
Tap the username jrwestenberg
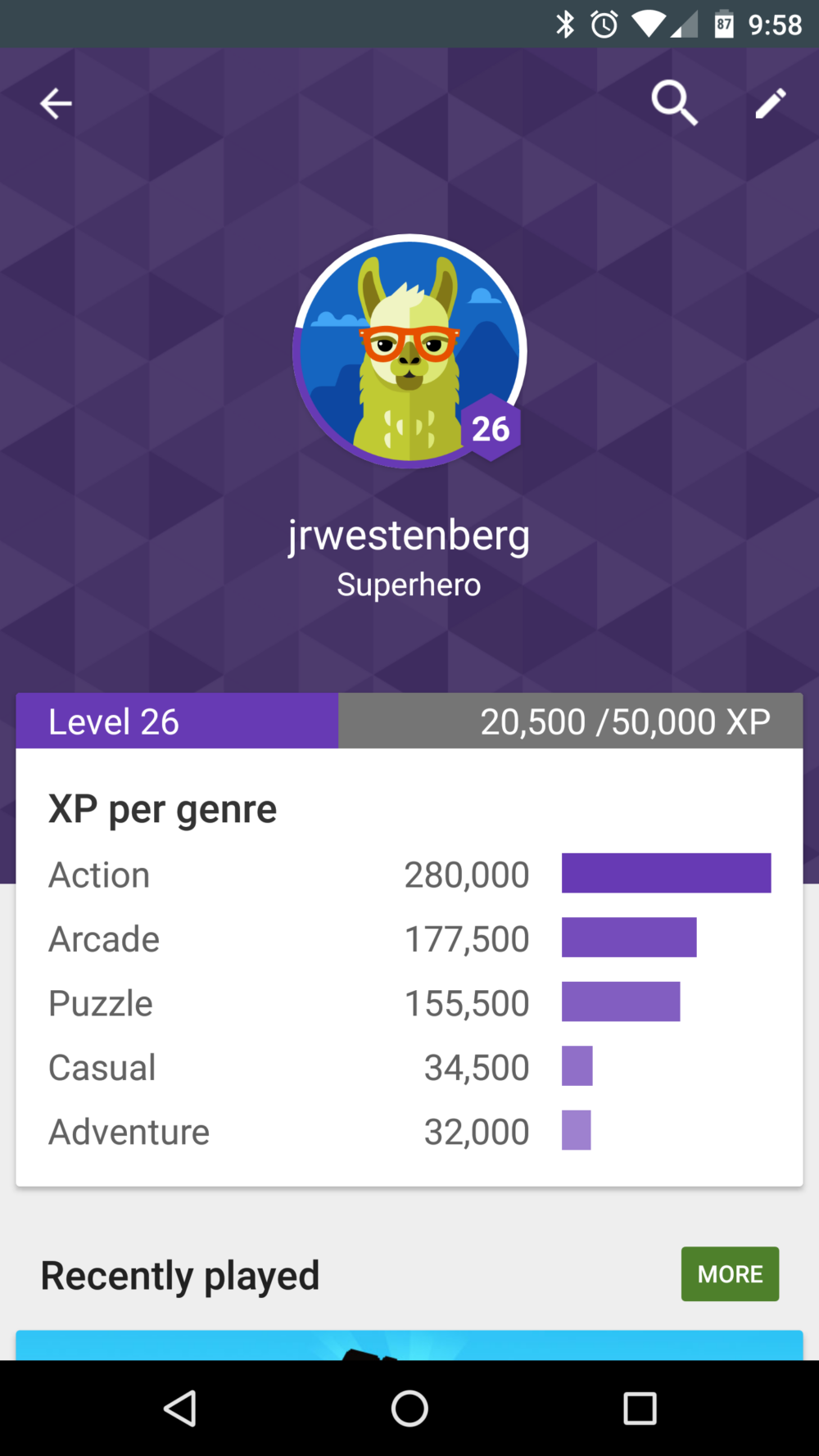click(409, 534)
